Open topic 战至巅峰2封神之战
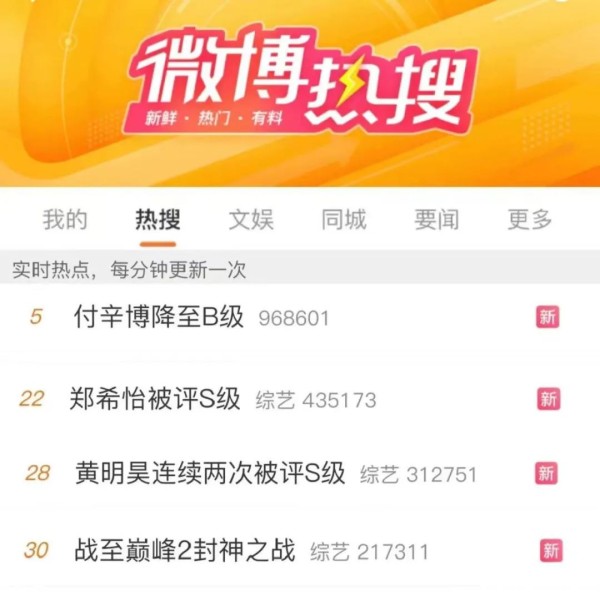 186,550
